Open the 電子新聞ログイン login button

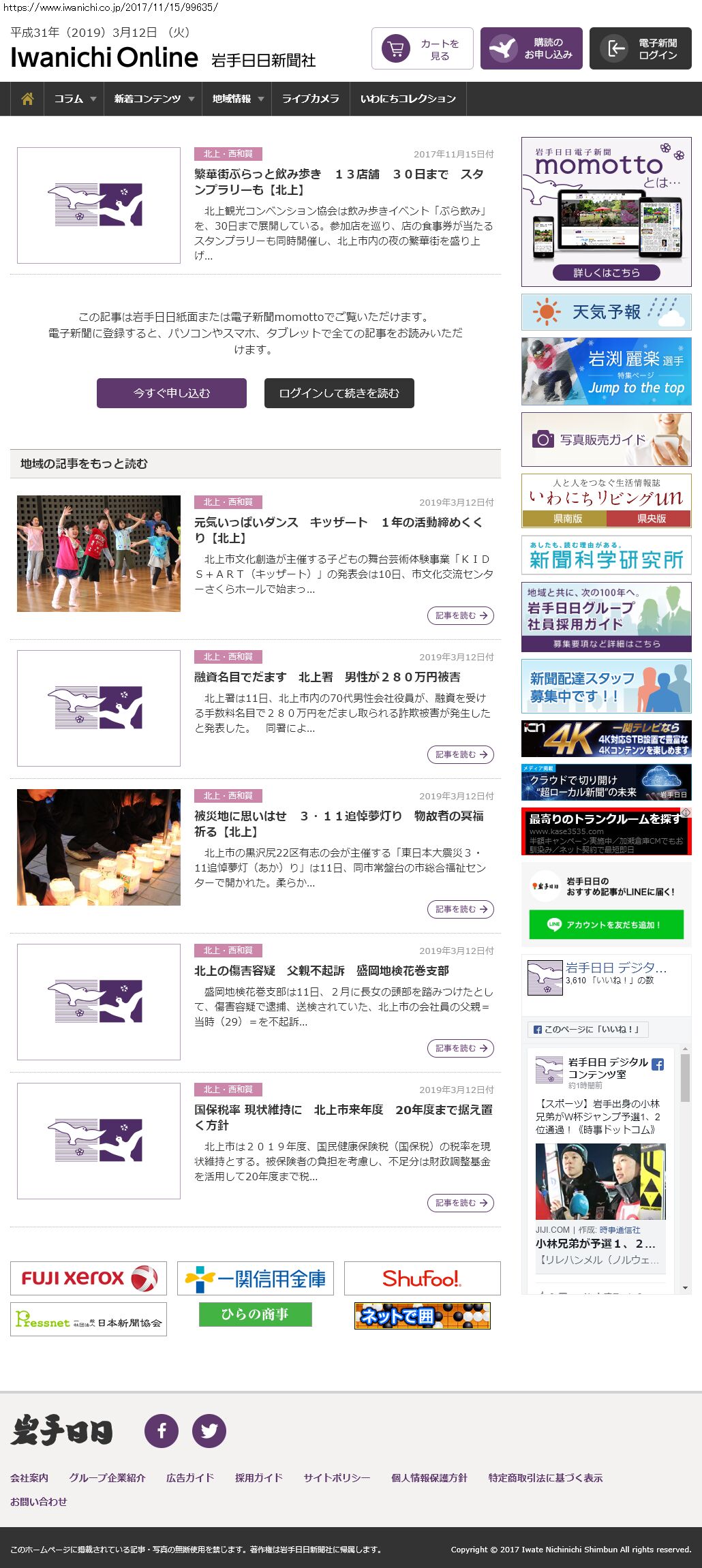coord(640,49)
